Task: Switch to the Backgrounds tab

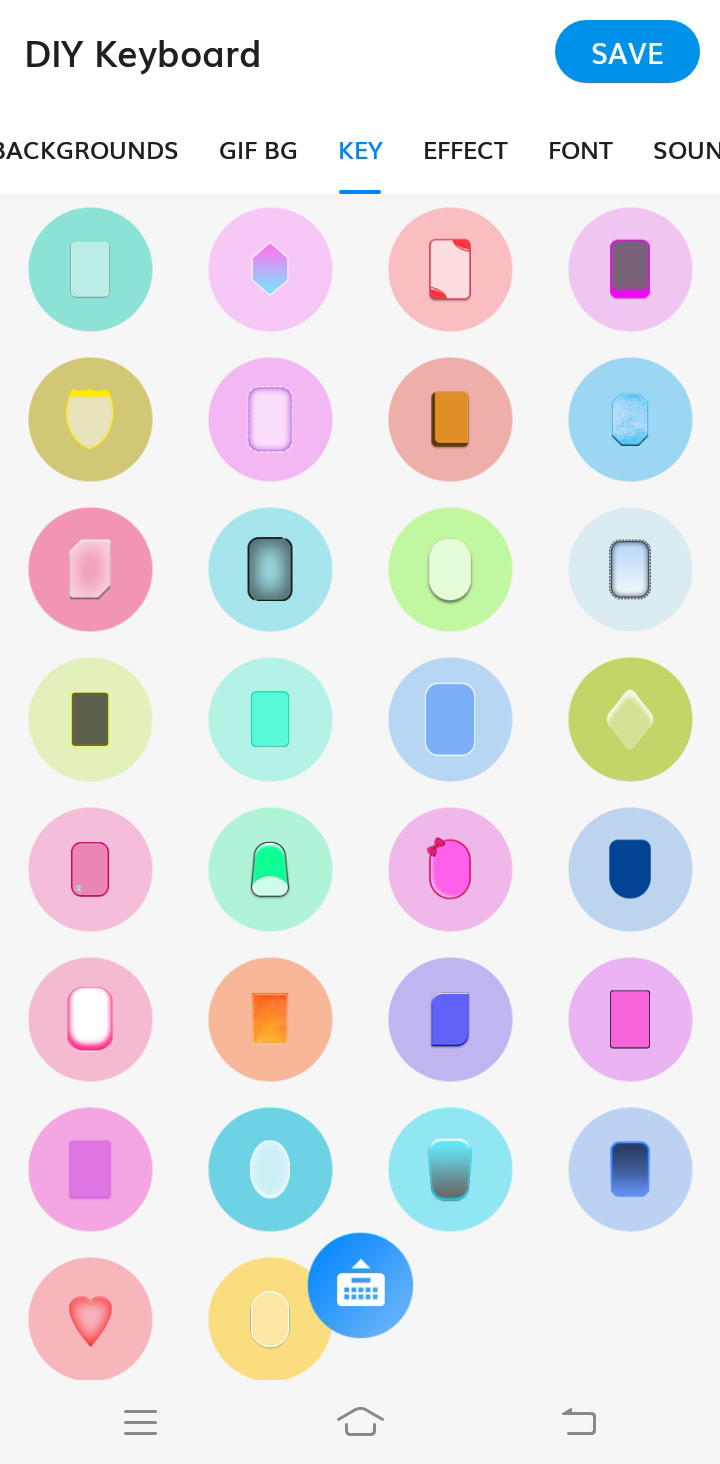Action: coord(87,151)
